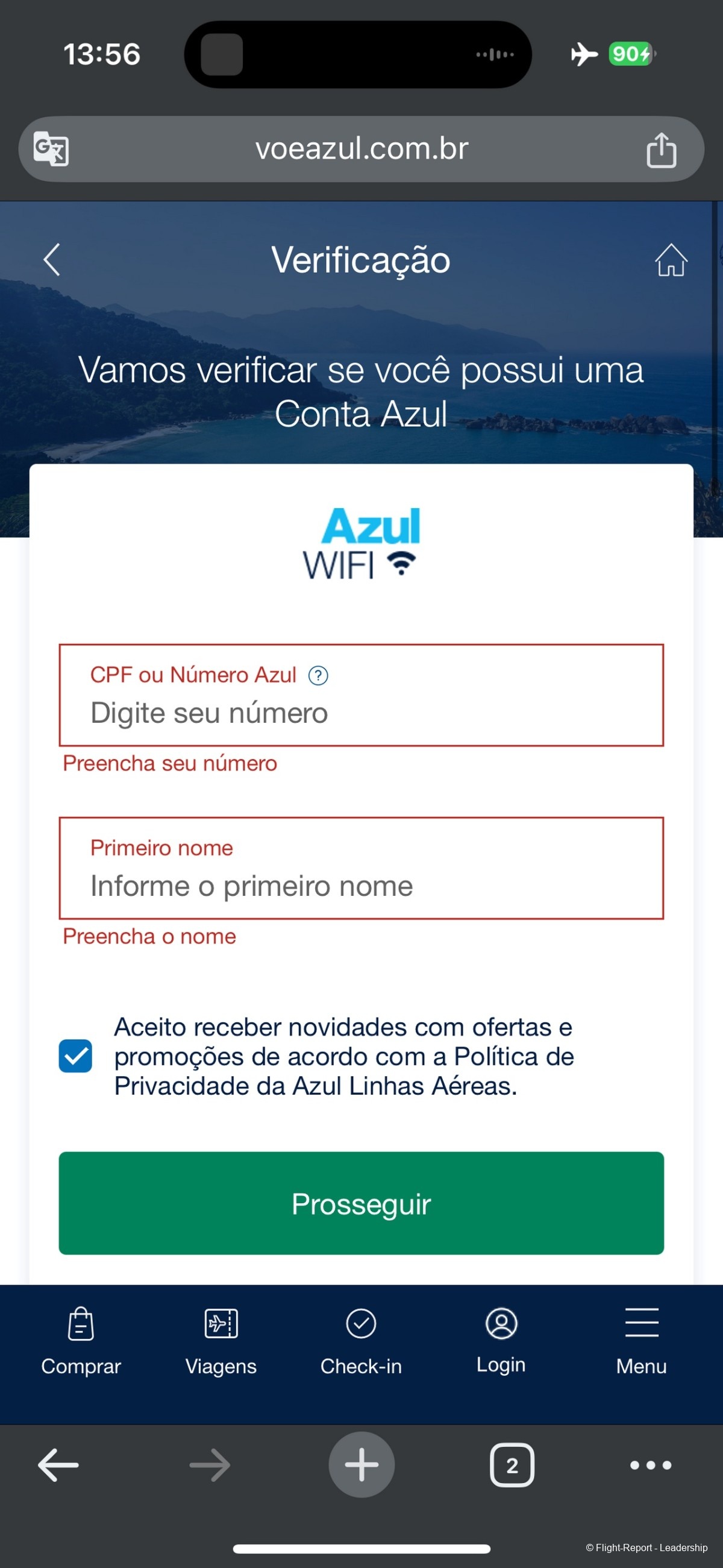Go back from the Verificação page

[x=52, y=260]
